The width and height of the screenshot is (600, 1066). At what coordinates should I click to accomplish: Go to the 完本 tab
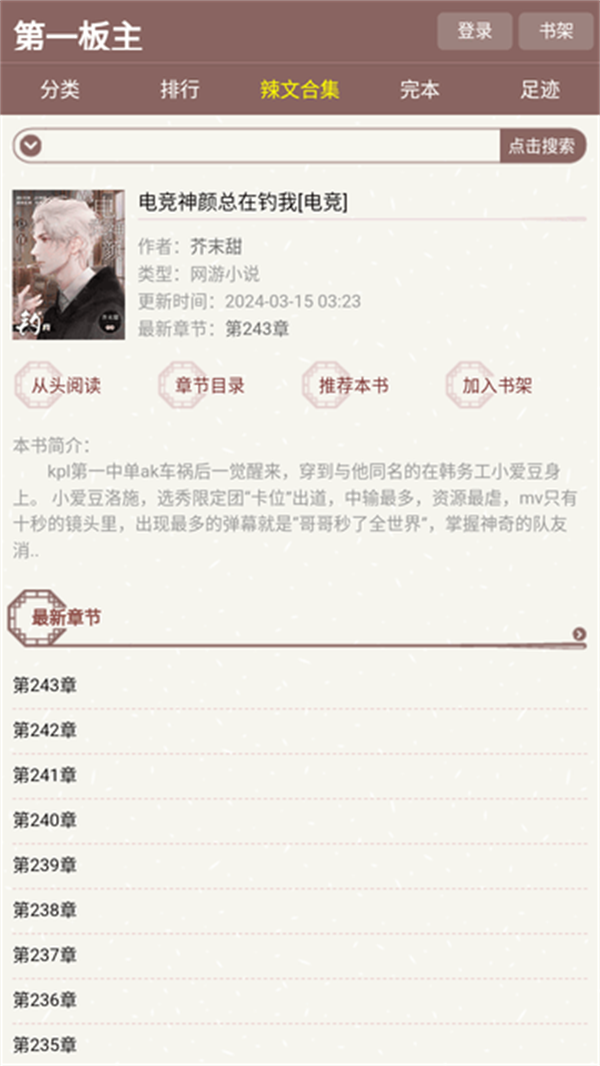click(x=420, y=90)
